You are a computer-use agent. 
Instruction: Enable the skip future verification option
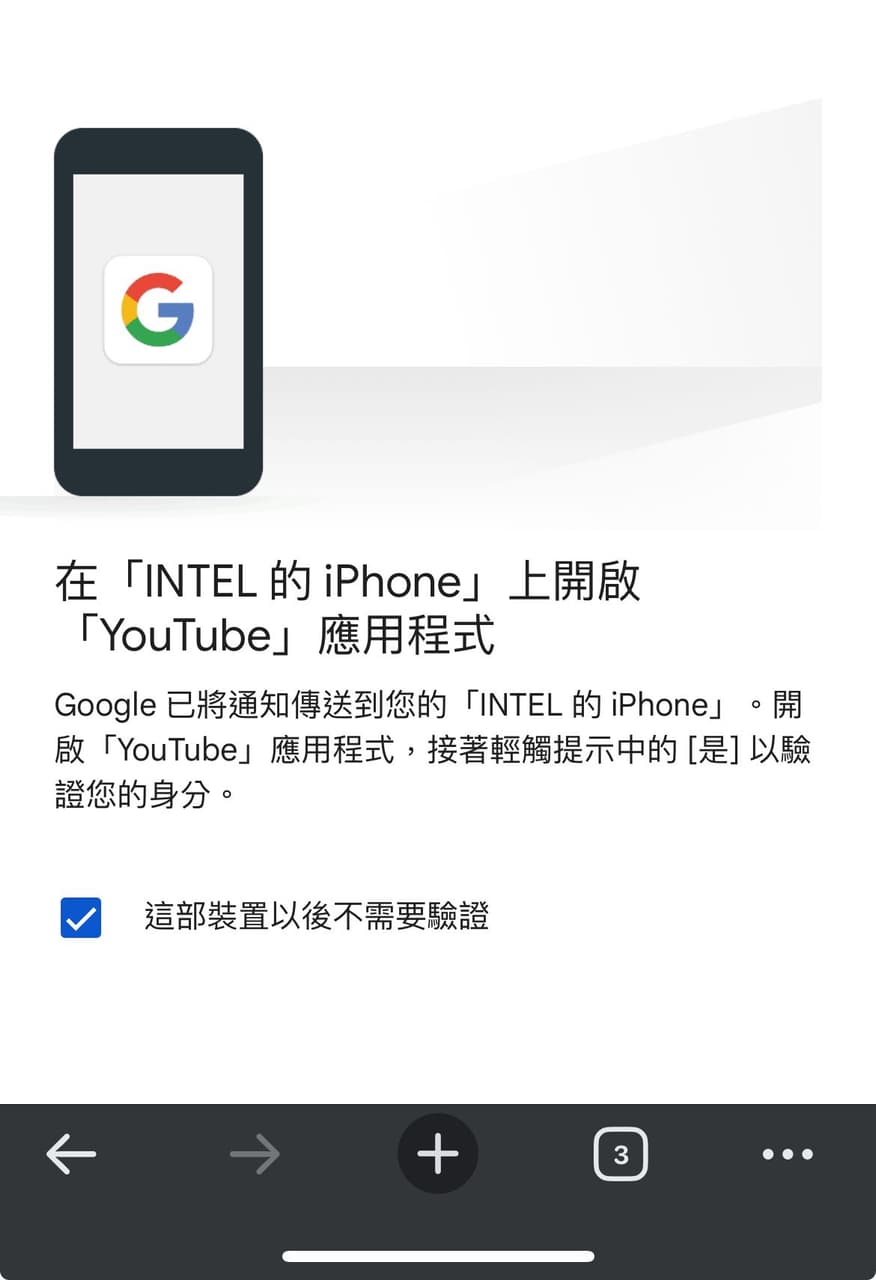[x=80, y=918]
